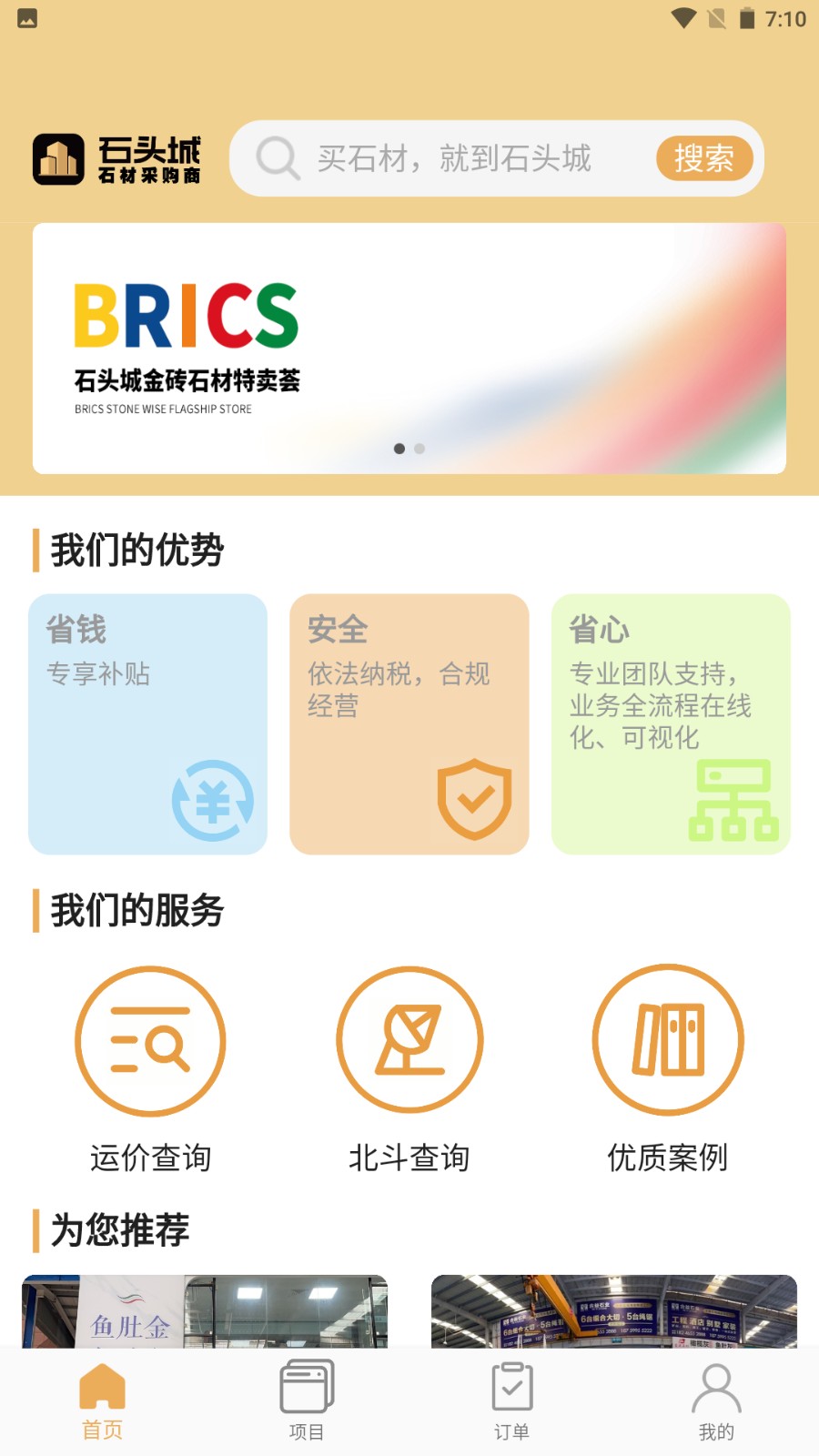Open the BRICS 金砖石材特卖荟 banner

click(x=409, y=348)
